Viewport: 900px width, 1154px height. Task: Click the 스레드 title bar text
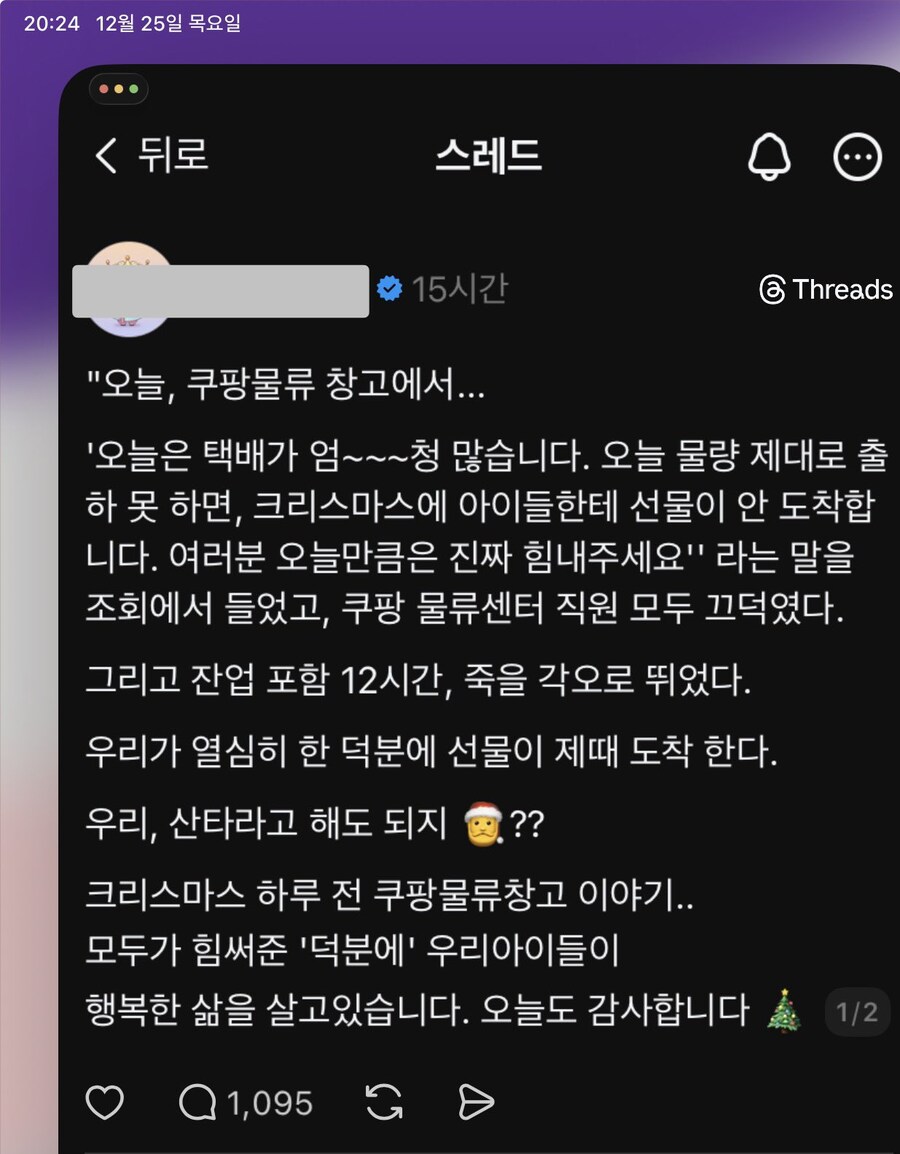click(x=487, y=156)
